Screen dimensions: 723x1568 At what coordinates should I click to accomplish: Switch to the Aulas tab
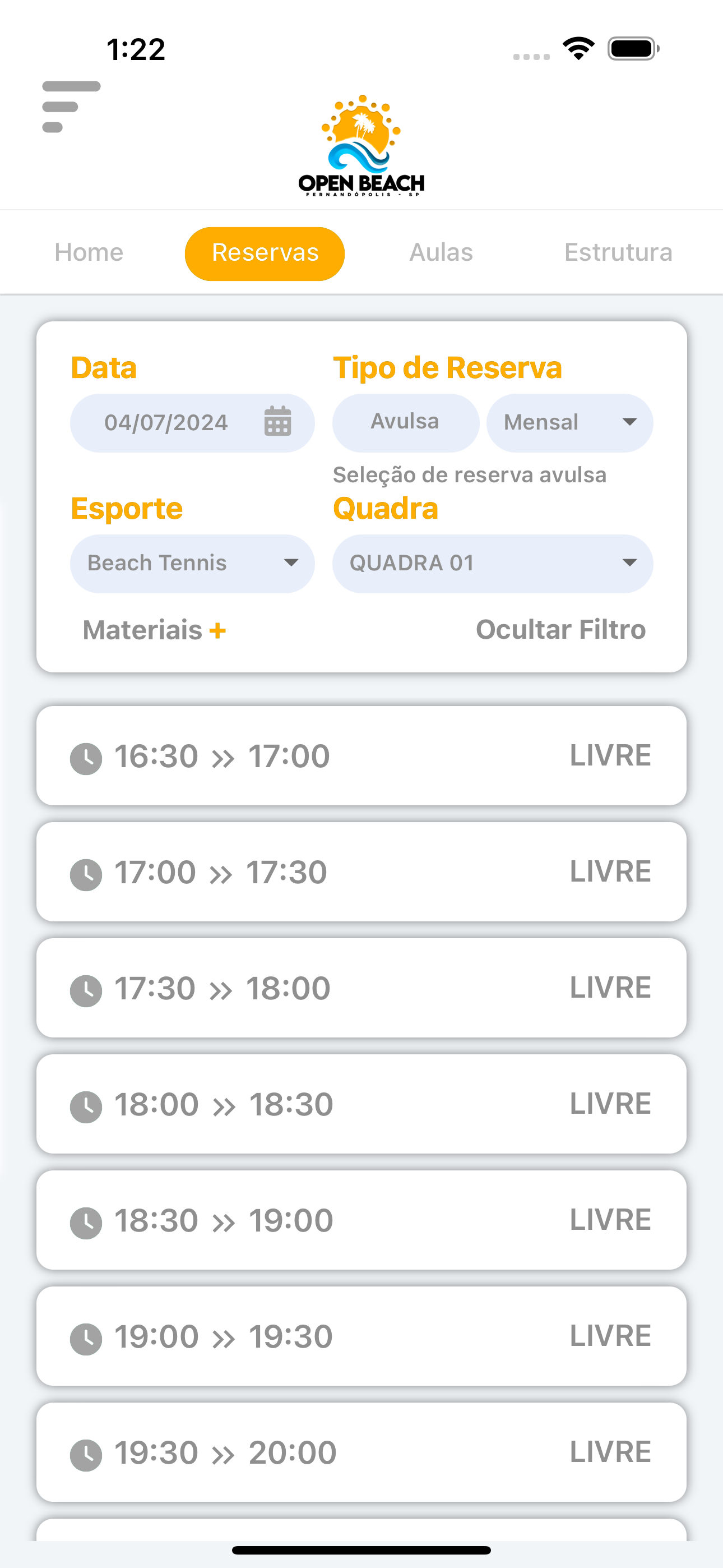coord(441,252)
